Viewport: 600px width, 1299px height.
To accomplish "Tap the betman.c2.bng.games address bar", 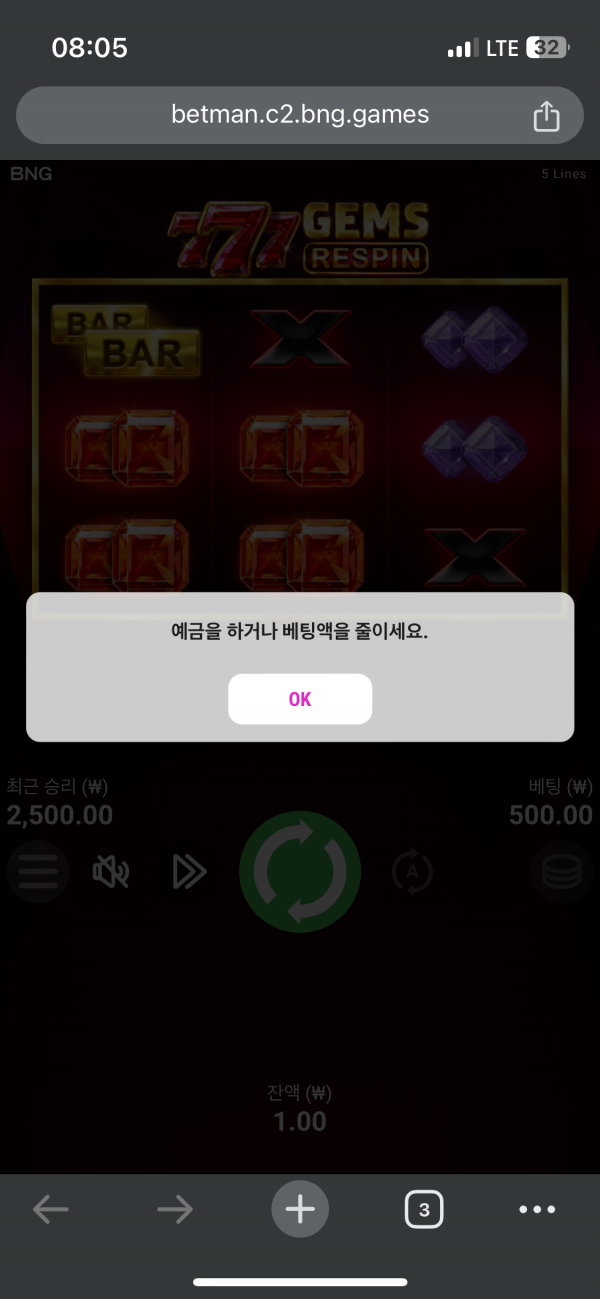I will (x=300, y=115).
